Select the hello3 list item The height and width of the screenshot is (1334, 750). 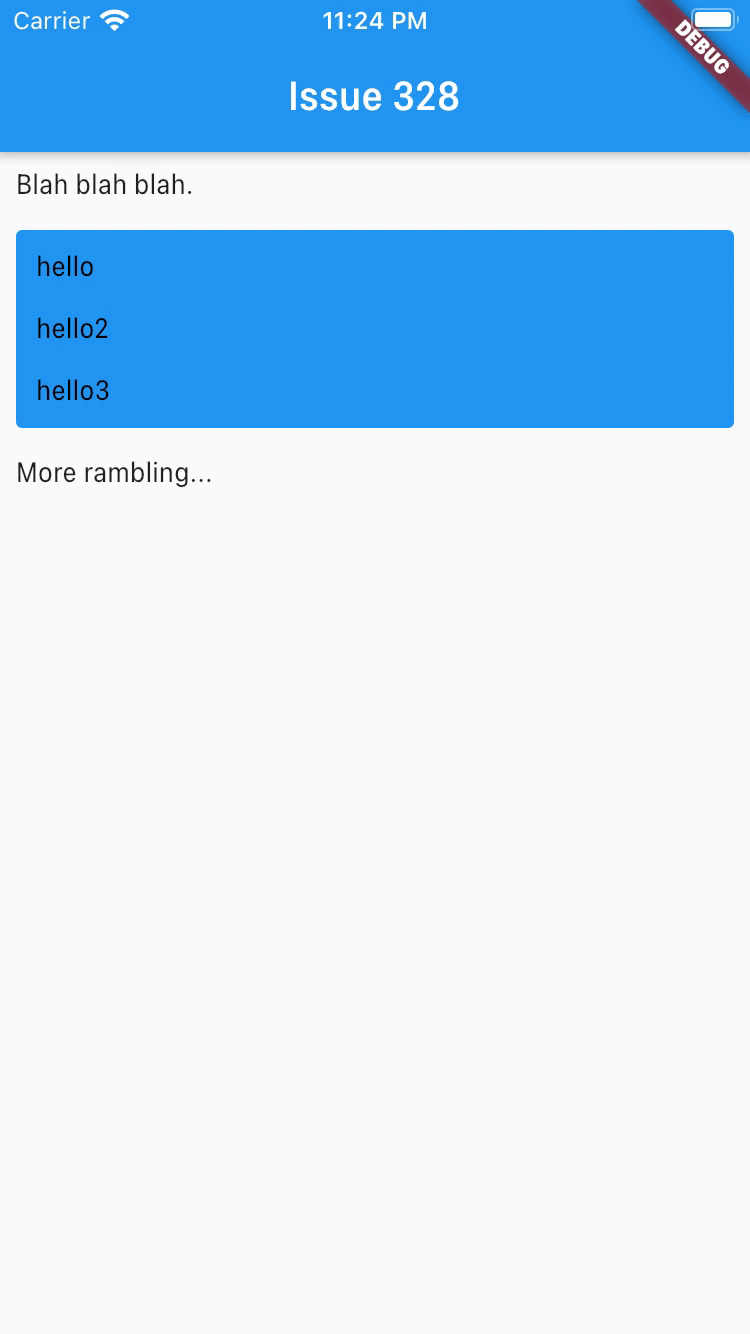pos(72,391)
